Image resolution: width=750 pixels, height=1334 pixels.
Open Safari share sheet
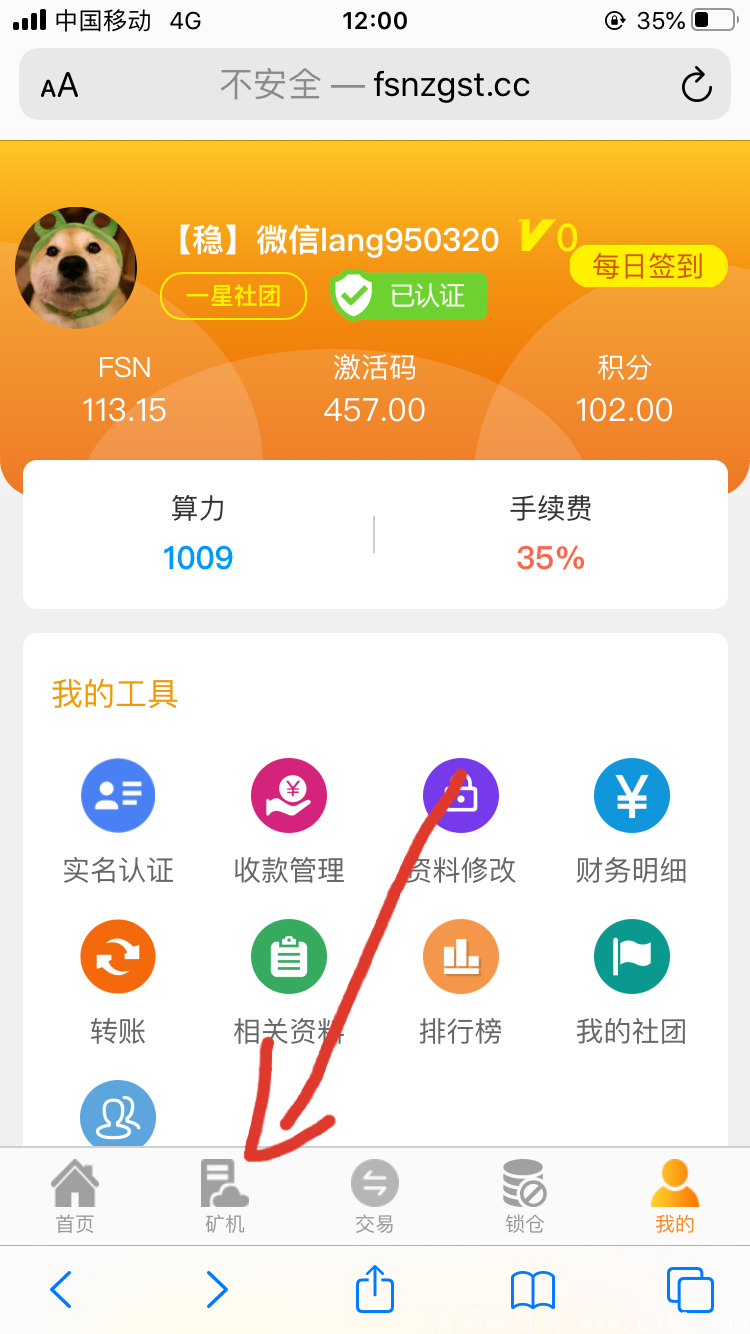coord(374,1291)
